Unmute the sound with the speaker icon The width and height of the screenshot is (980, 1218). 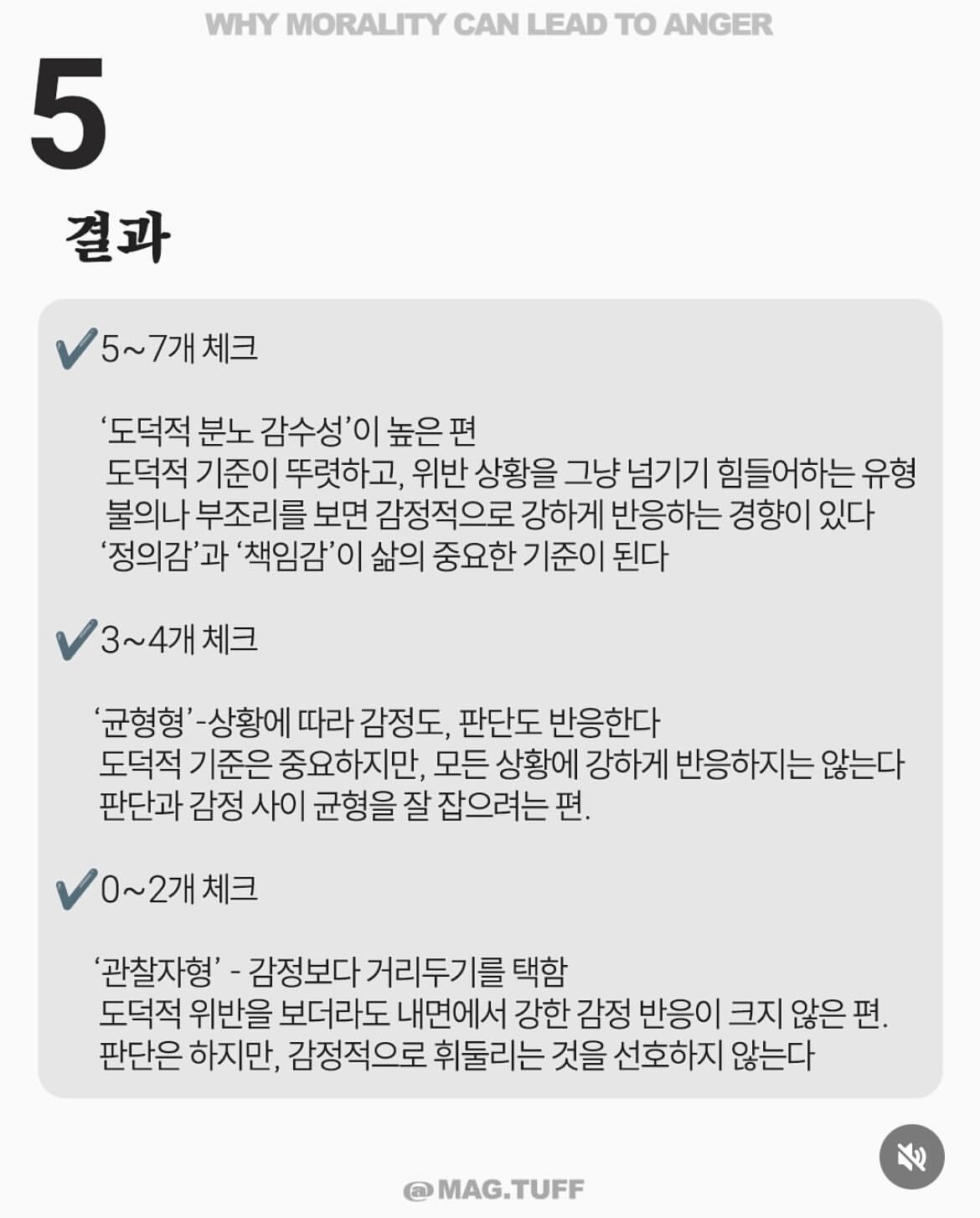pos(911,1157)
